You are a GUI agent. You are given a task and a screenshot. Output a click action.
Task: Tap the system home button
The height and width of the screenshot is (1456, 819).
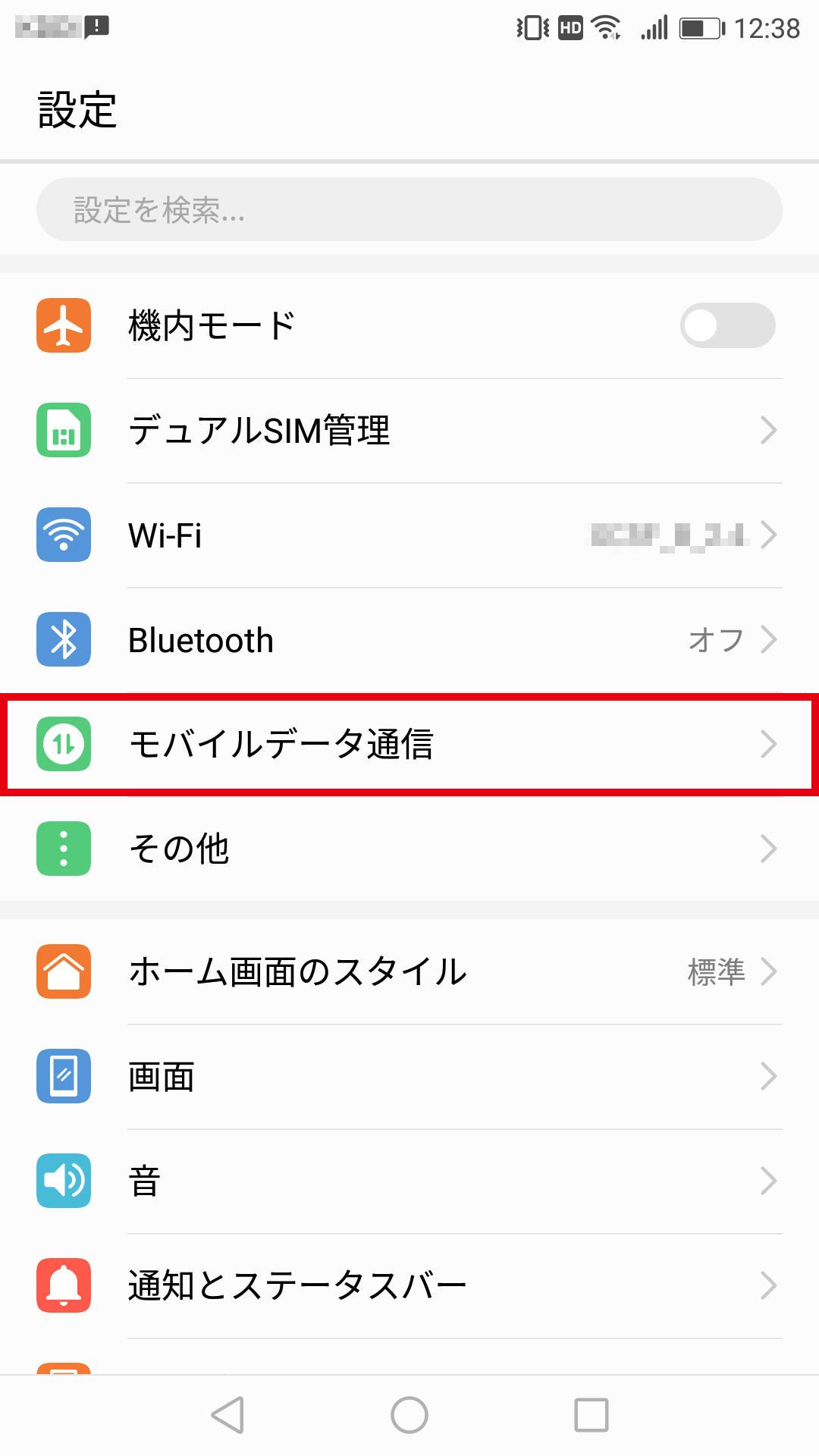pyautogui.click(x=409, y=1415)
